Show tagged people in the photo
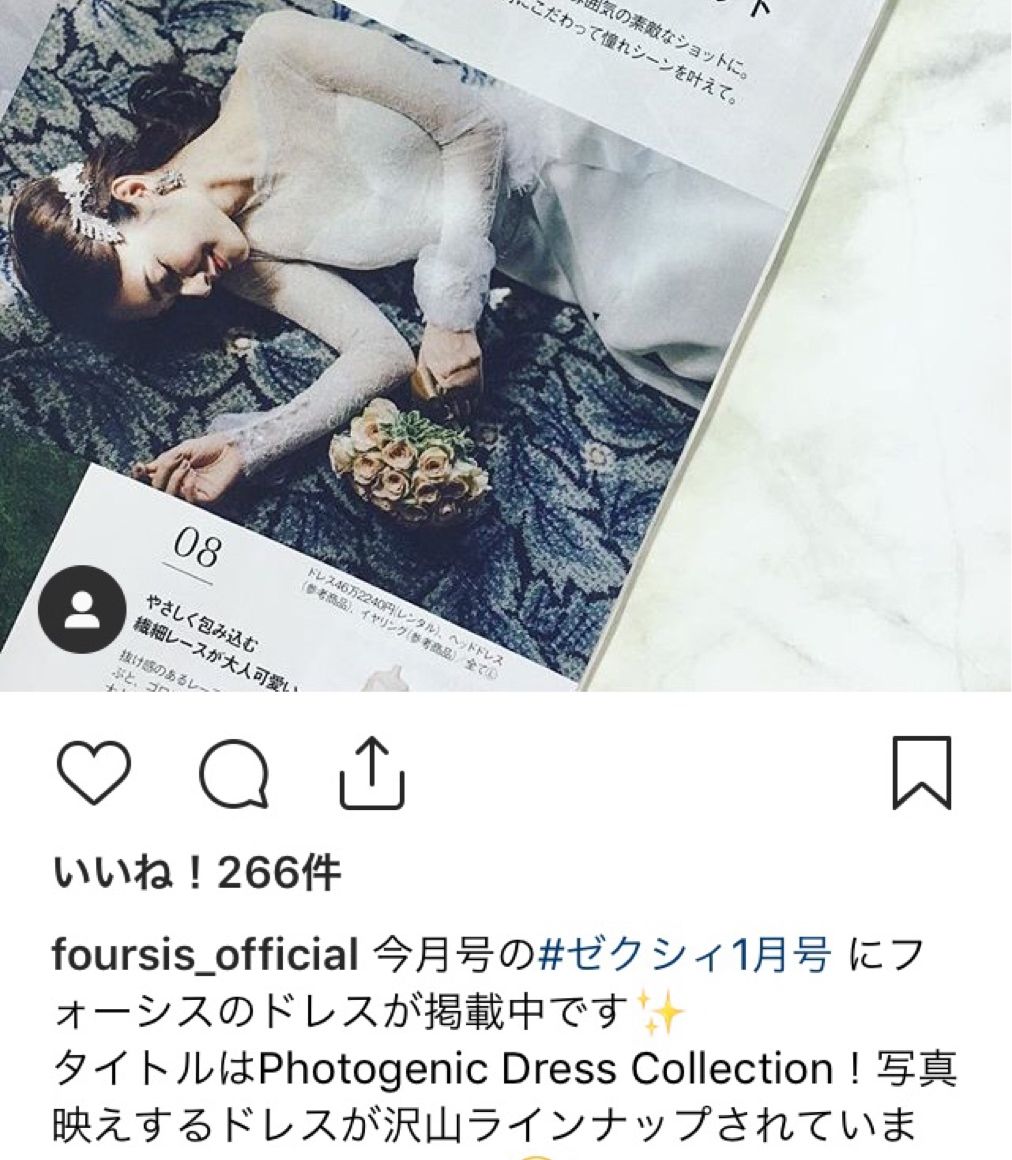The height and width of the screenshot is (1160, 1012). coord(81,610)
